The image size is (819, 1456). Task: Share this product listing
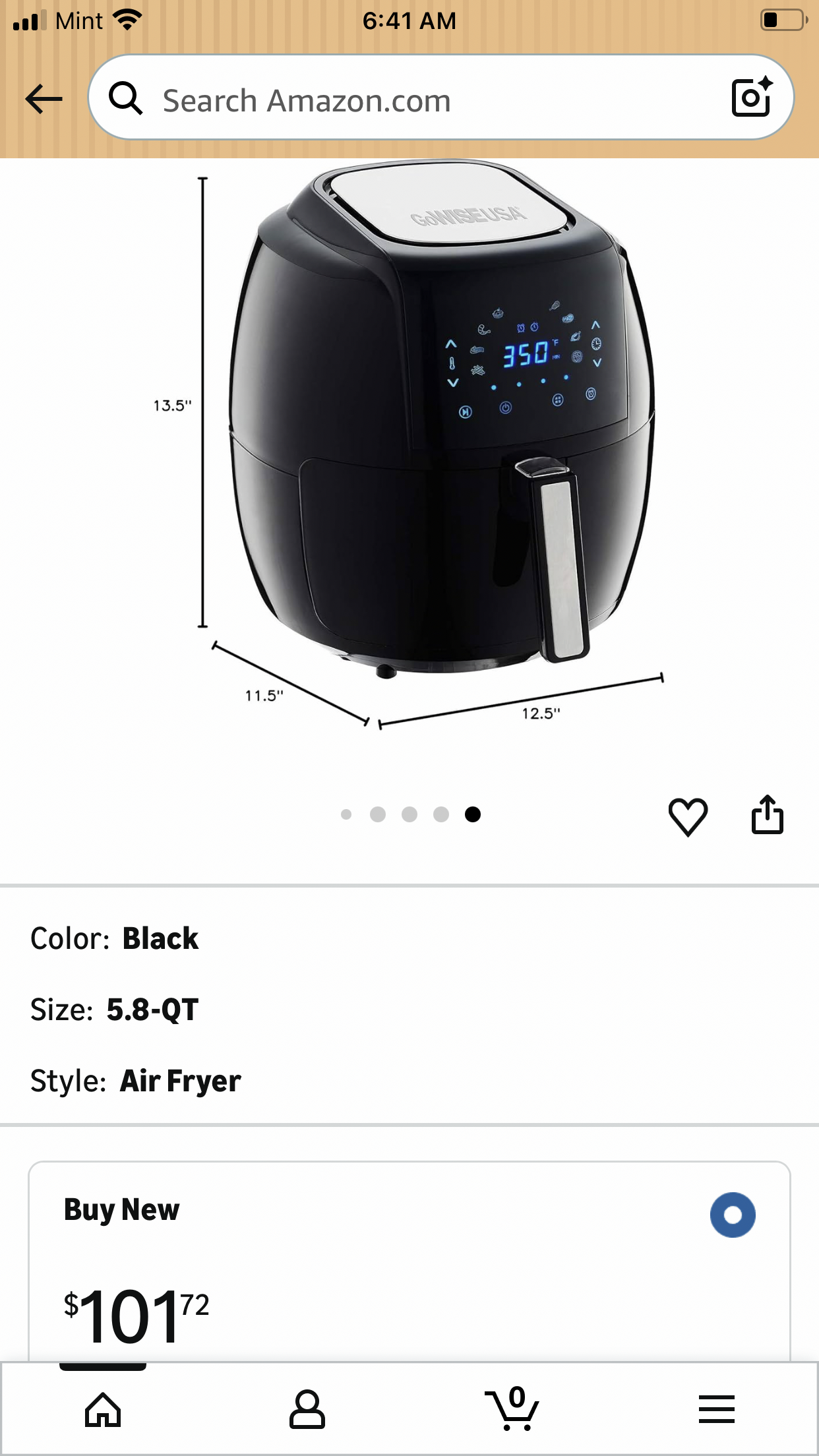pos(768,815)
